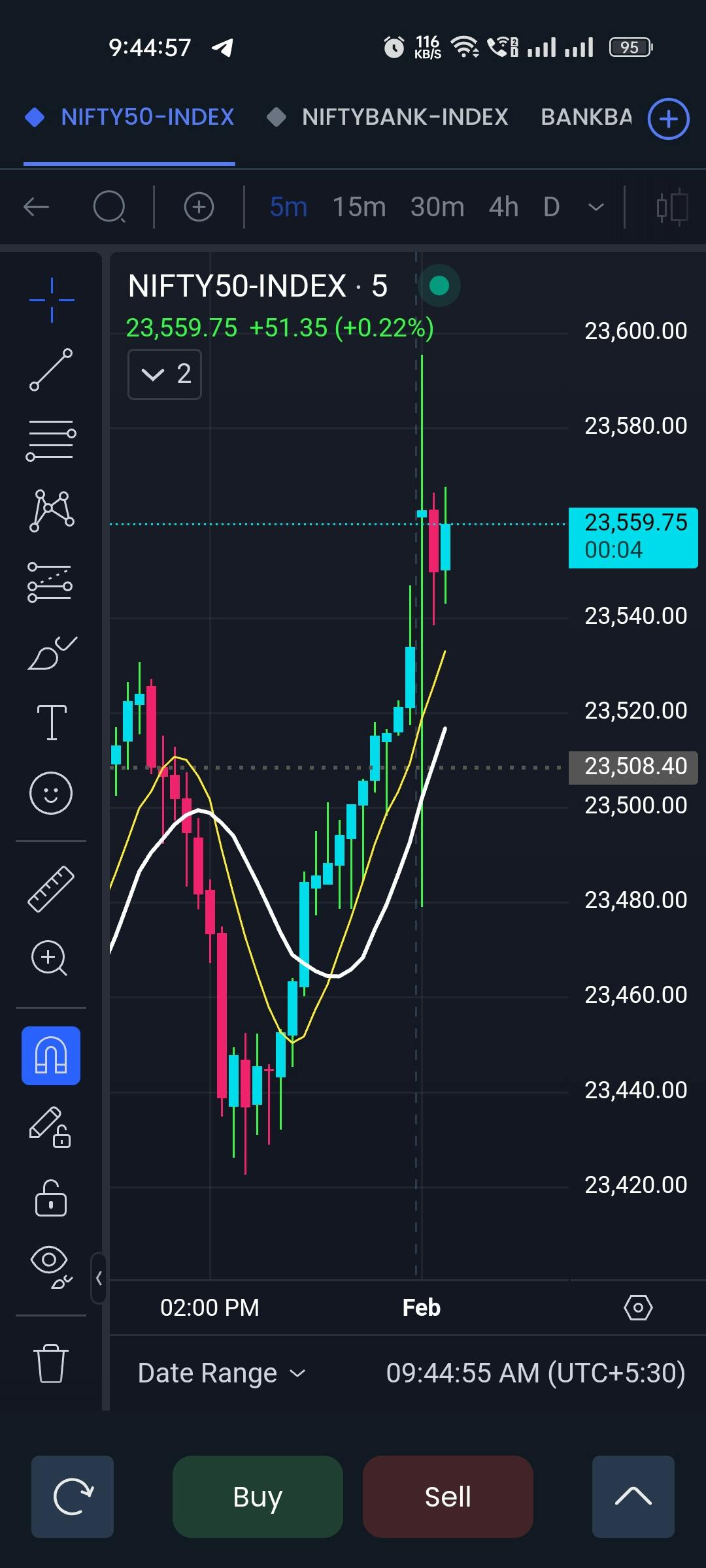This screenshot has width=706, height=1568.
Task: Tap the Buy button
Action: (x=258, y=1496)
